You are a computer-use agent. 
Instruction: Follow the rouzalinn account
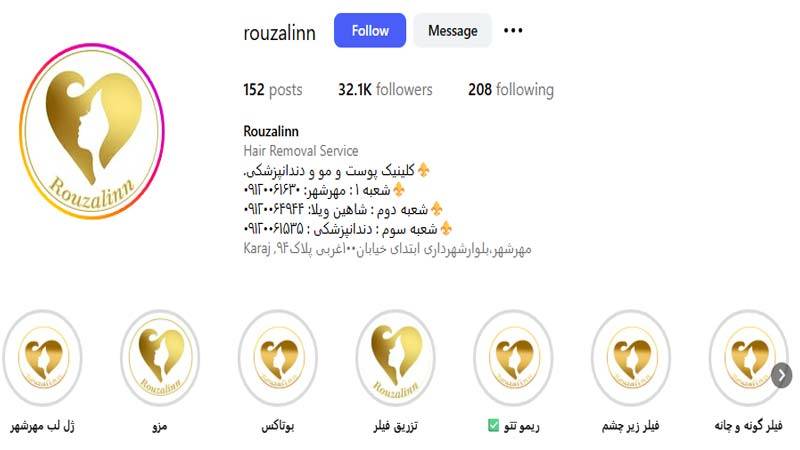point(369,31)
